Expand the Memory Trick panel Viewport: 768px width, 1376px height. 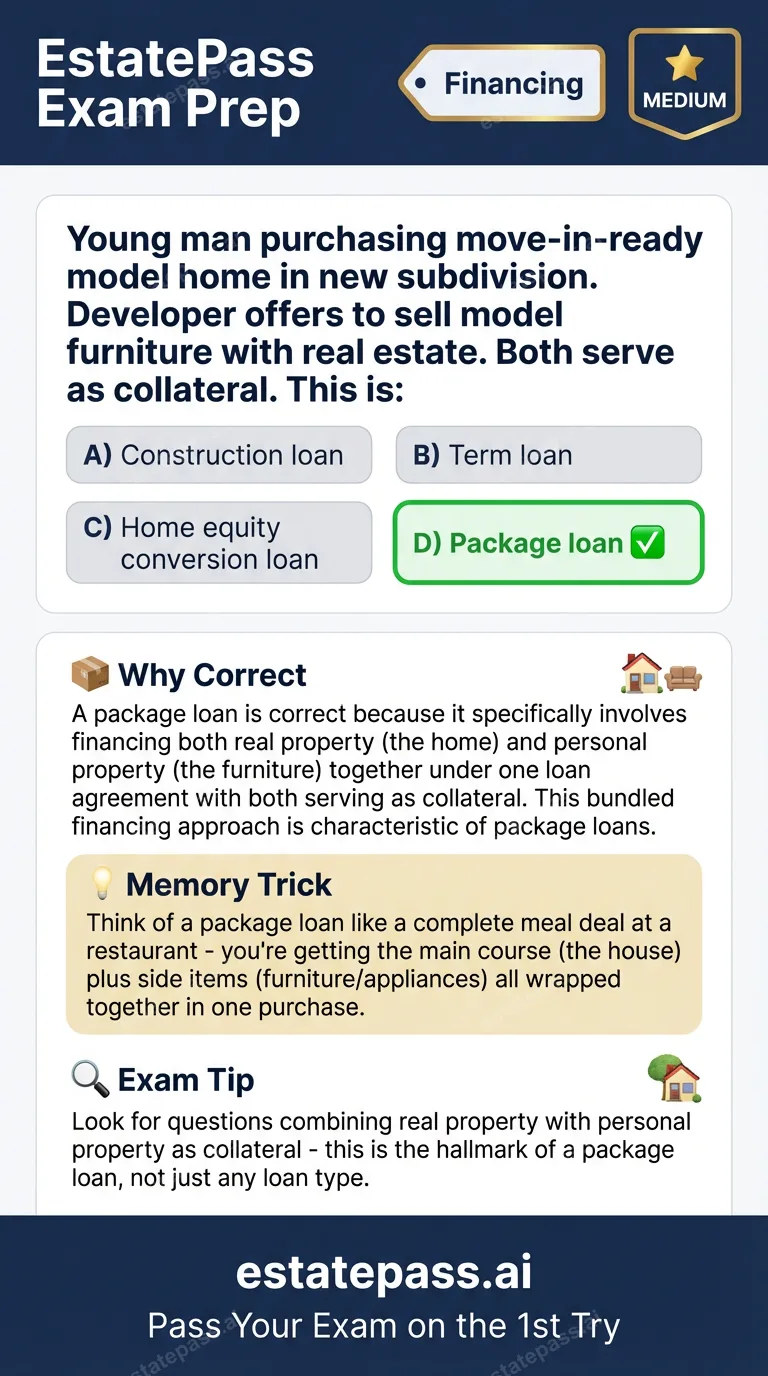click(384, 942)
